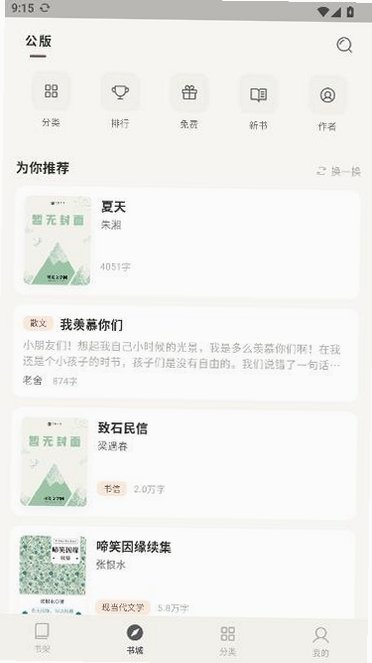Image resolution: width=372 pixels, height=663 pixels.
Task: Open the 免费 gift shortcut
Action: (189, 103)
